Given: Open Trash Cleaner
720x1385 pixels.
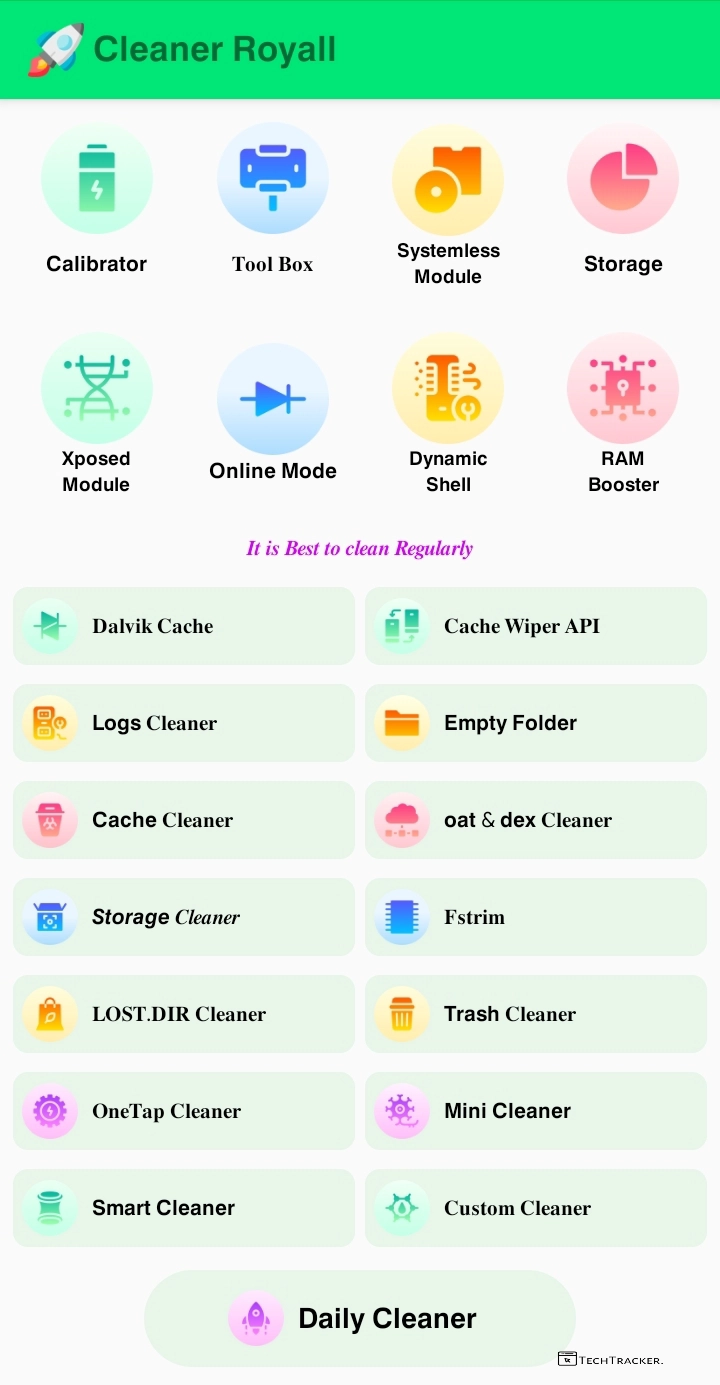Looking at the screenshot, I should coord(536,1014).
